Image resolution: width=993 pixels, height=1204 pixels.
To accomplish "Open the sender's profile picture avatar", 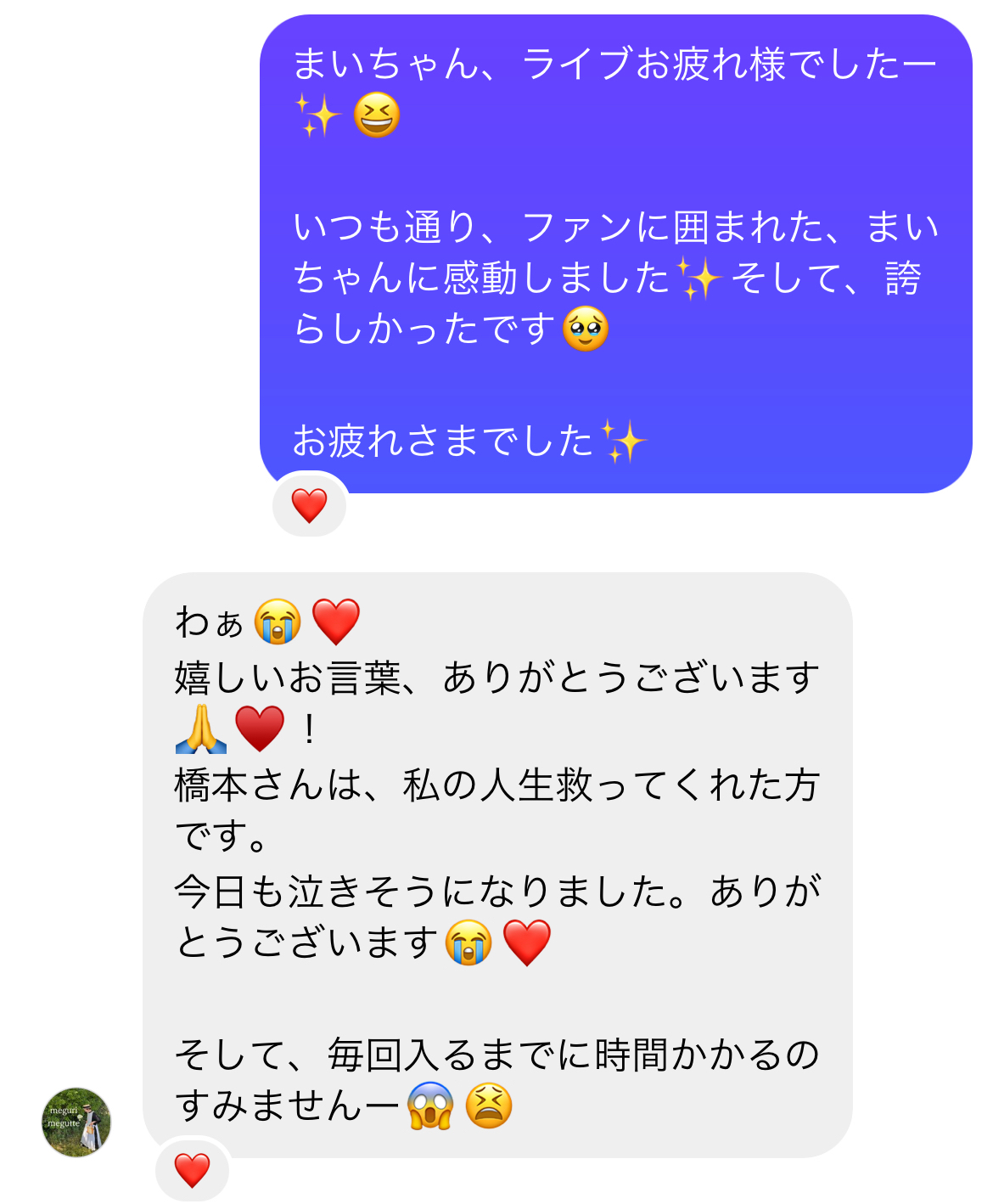I will [x=76, y=1122].
